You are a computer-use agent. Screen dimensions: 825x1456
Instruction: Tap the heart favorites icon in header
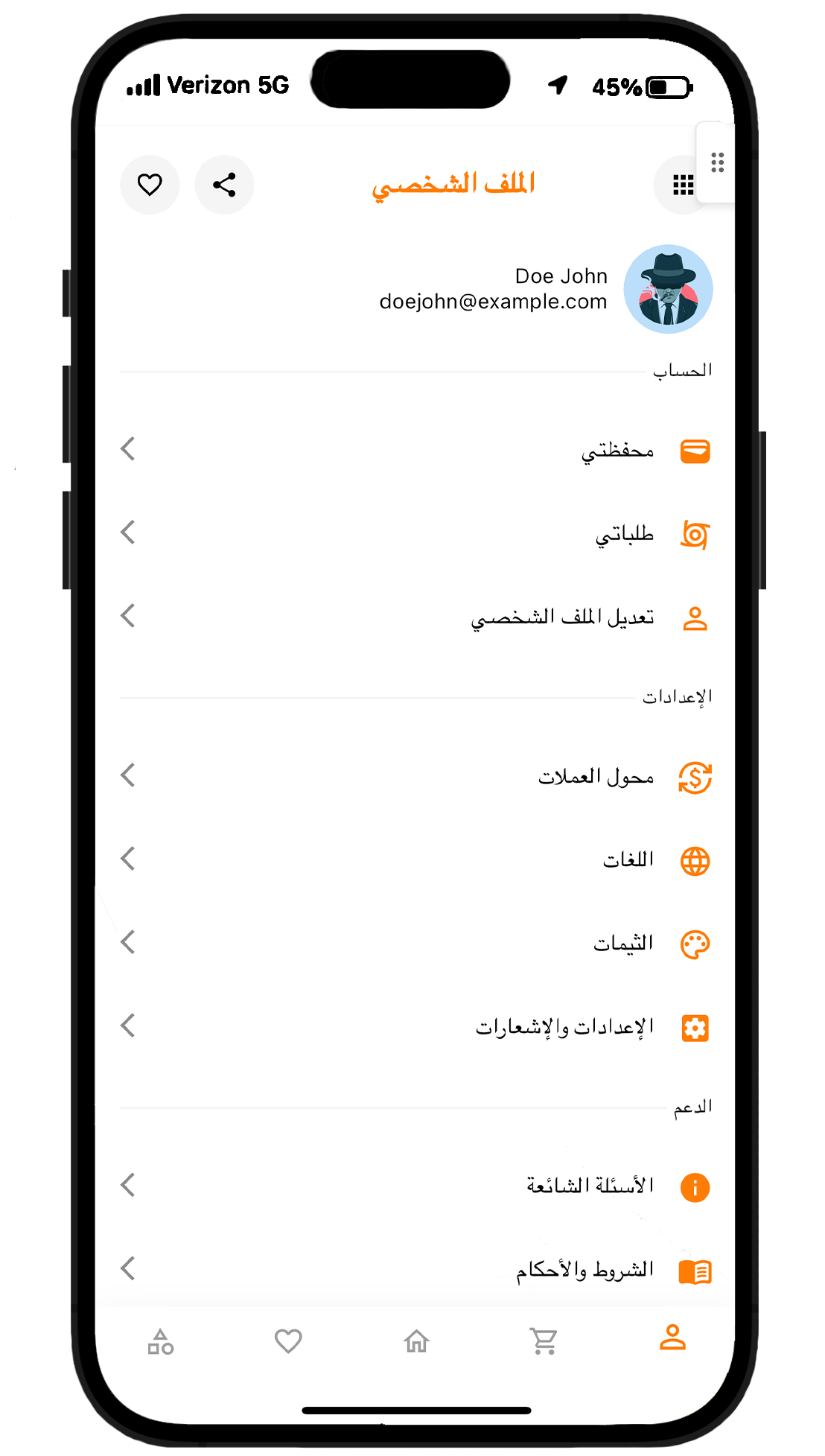click(x=150, y=185)
